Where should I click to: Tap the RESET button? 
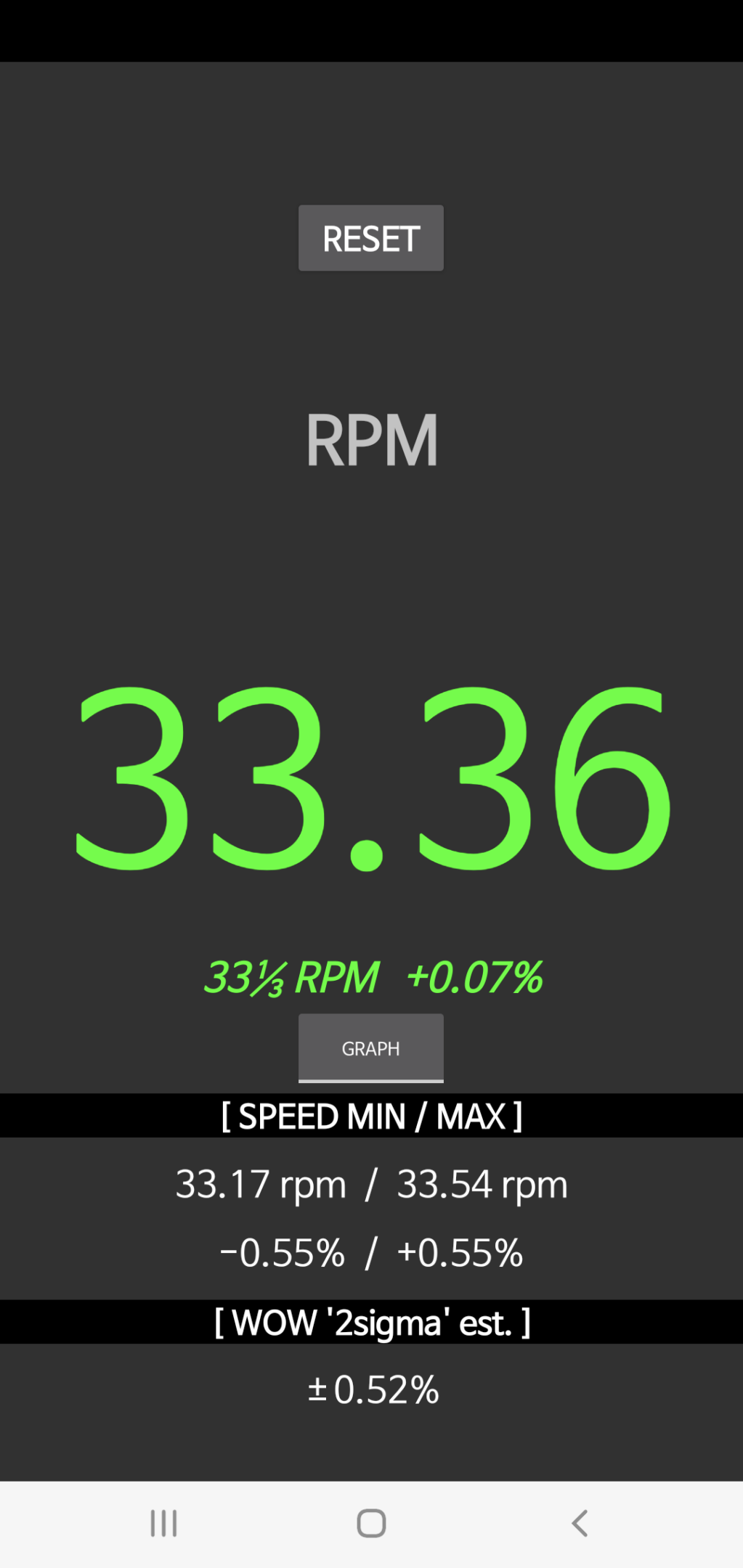click(x=371, y=238)
